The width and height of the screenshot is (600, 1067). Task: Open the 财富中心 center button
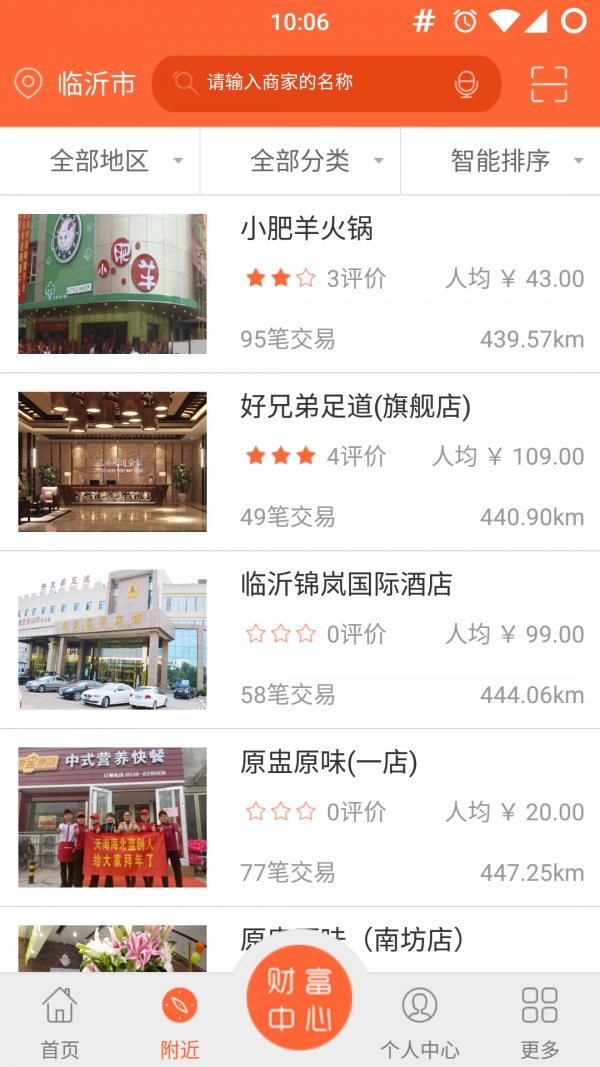[x=300, y=1001]
